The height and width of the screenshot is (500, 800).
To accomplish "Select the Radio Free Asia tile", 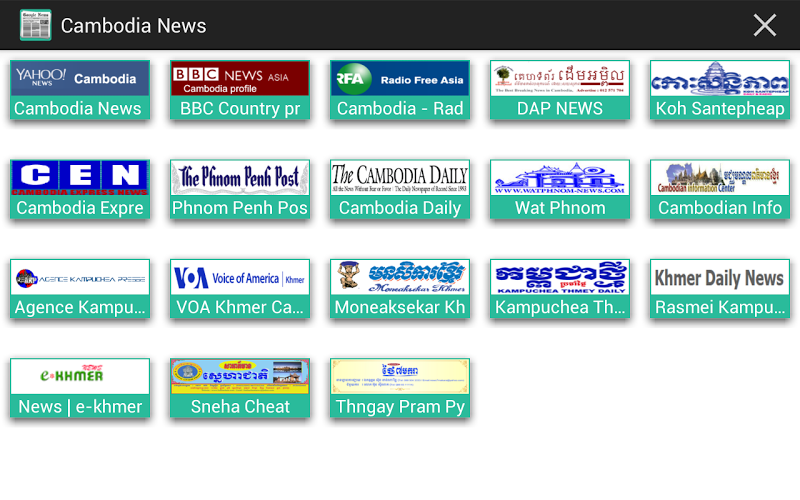I will 400,90.
